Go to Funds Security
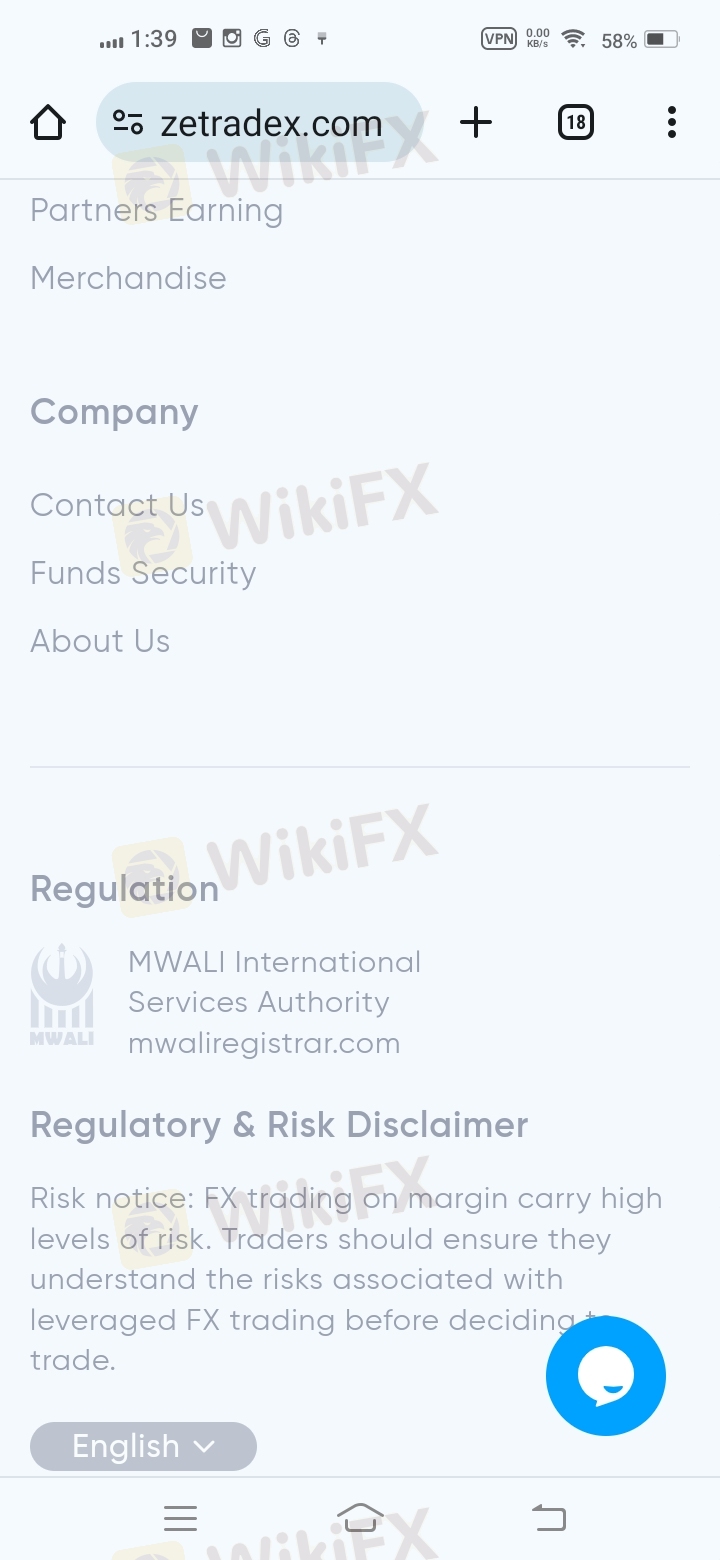The height and width of the screenshot is (1560, 720). click(x=143, y=573)
